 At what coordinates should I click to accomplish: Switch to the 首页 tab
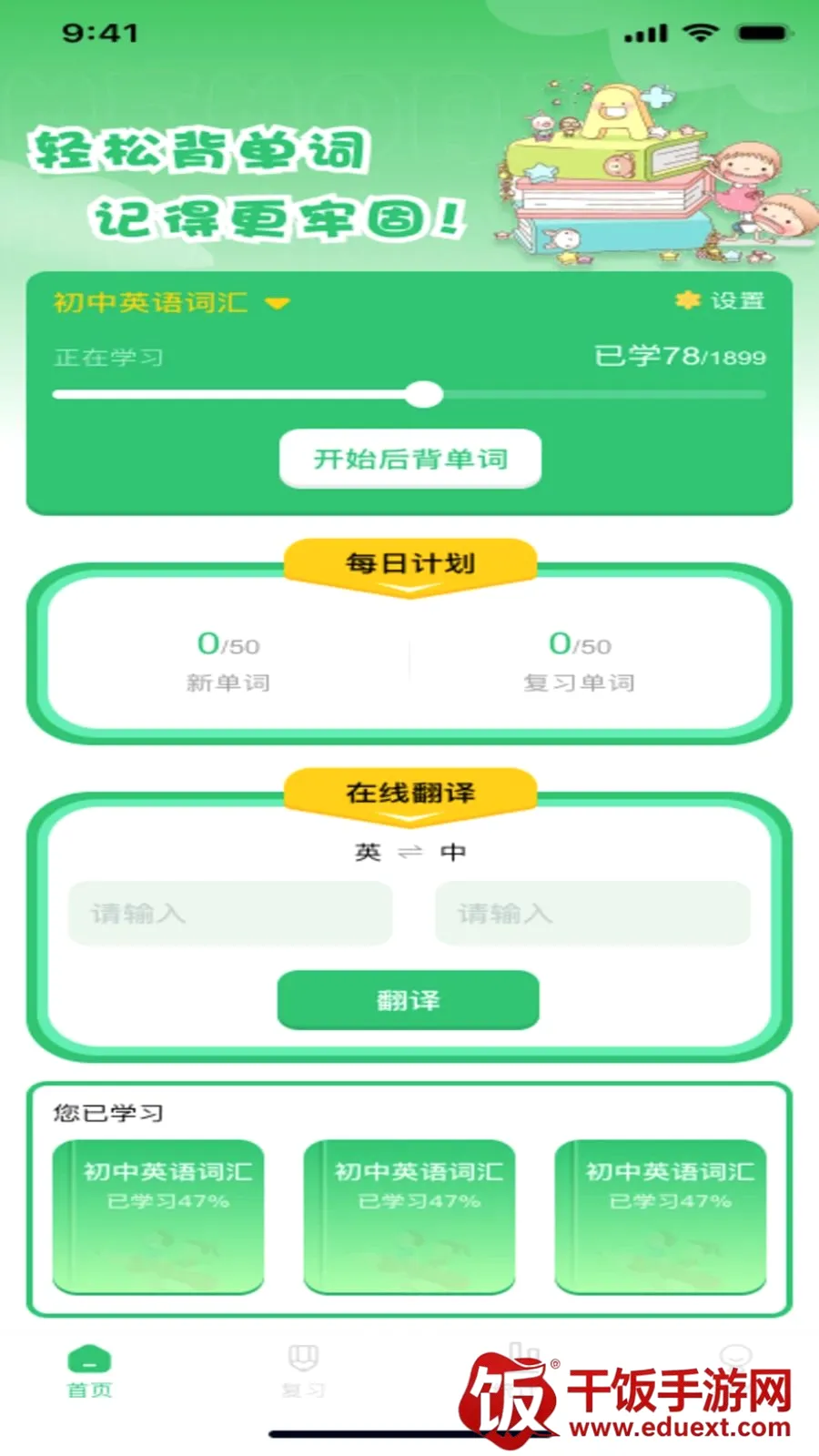click(x=89, y=1372)
